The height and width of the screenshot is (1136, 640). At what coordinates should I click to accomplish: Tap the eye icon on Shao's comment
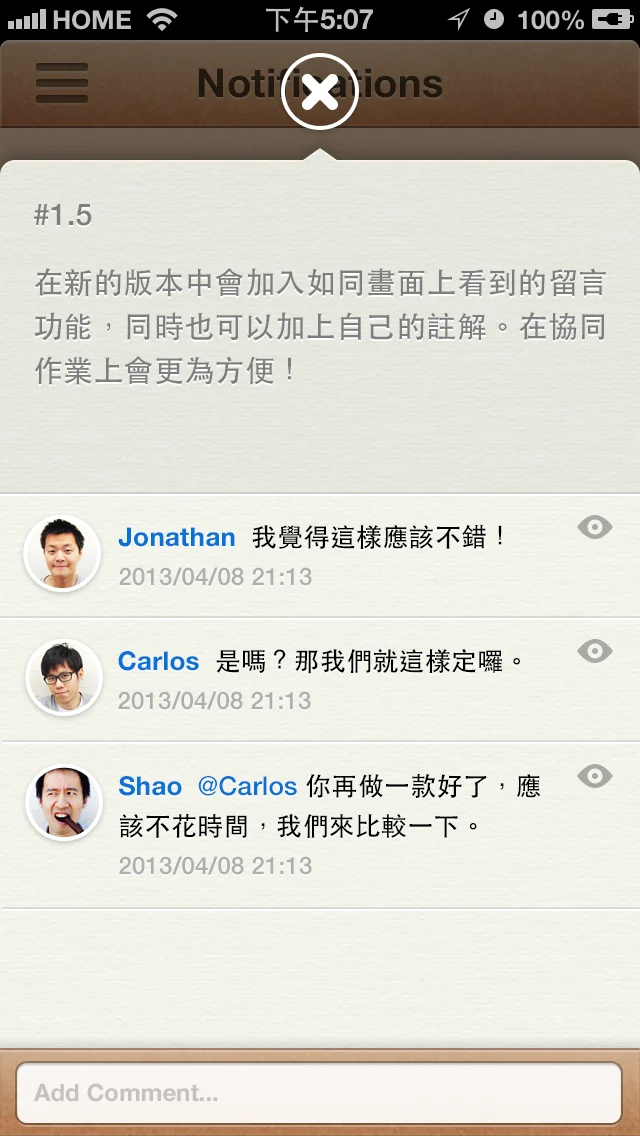point(595,776)
